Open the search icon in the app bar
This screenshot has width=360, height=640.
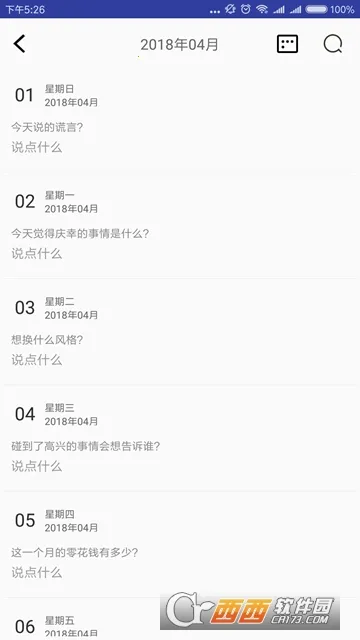pos(333,44)
